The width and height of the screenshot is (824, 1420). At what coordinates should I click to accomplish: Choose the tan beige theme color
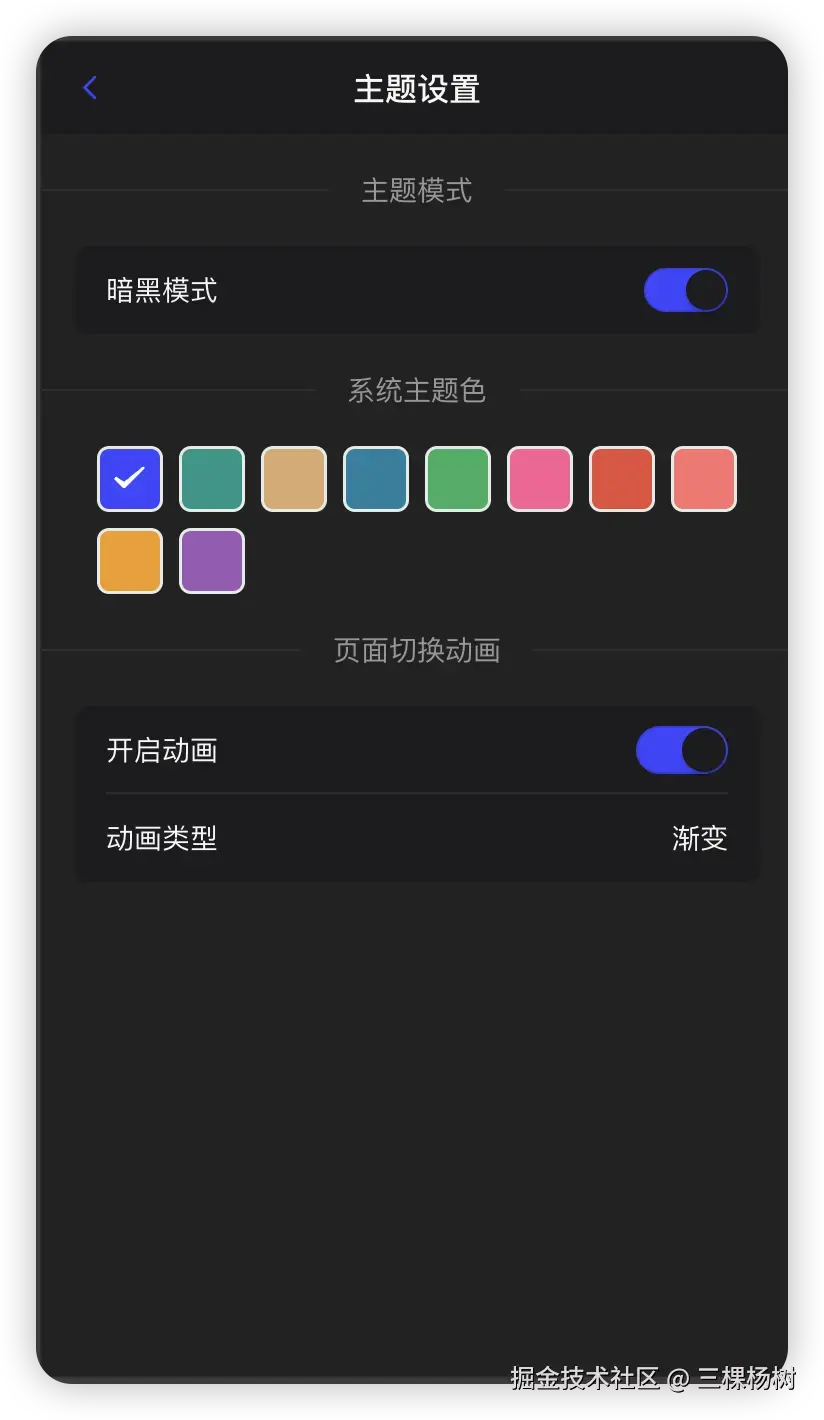293,479
